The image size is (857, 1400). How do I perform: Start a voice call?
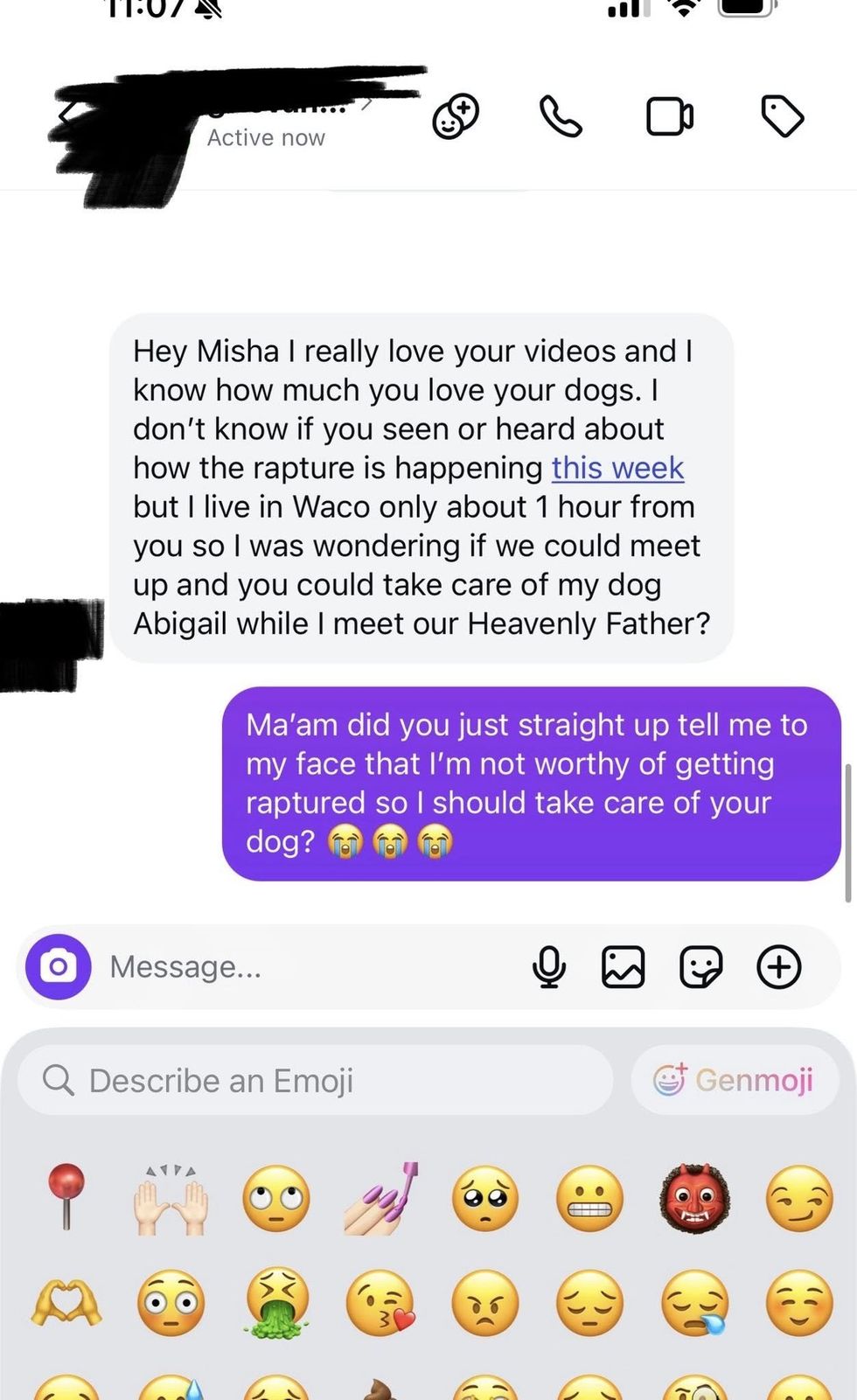[x=561, y=117]
